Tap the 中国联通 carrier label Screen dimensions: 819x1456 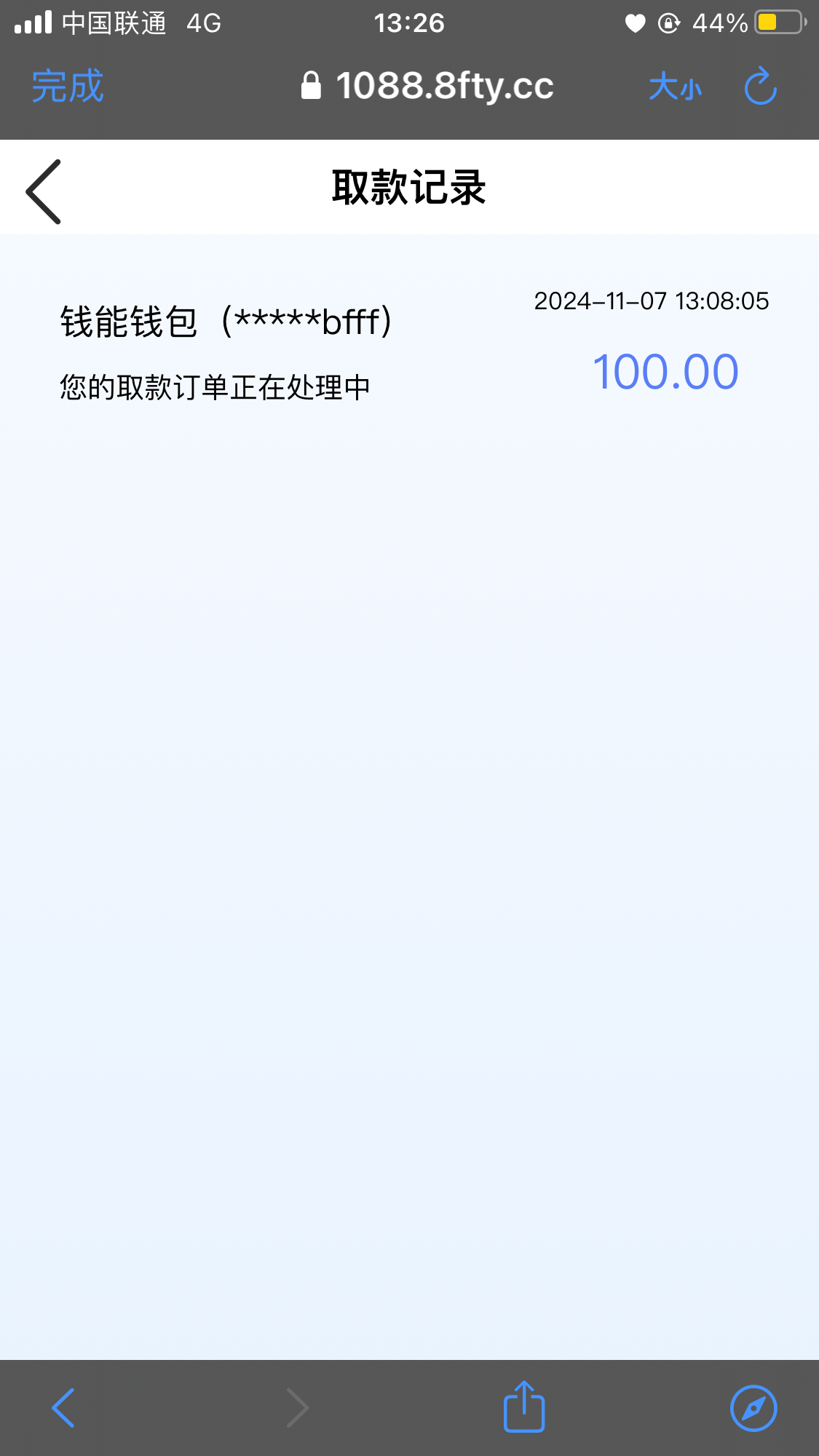tap(113, 23)
